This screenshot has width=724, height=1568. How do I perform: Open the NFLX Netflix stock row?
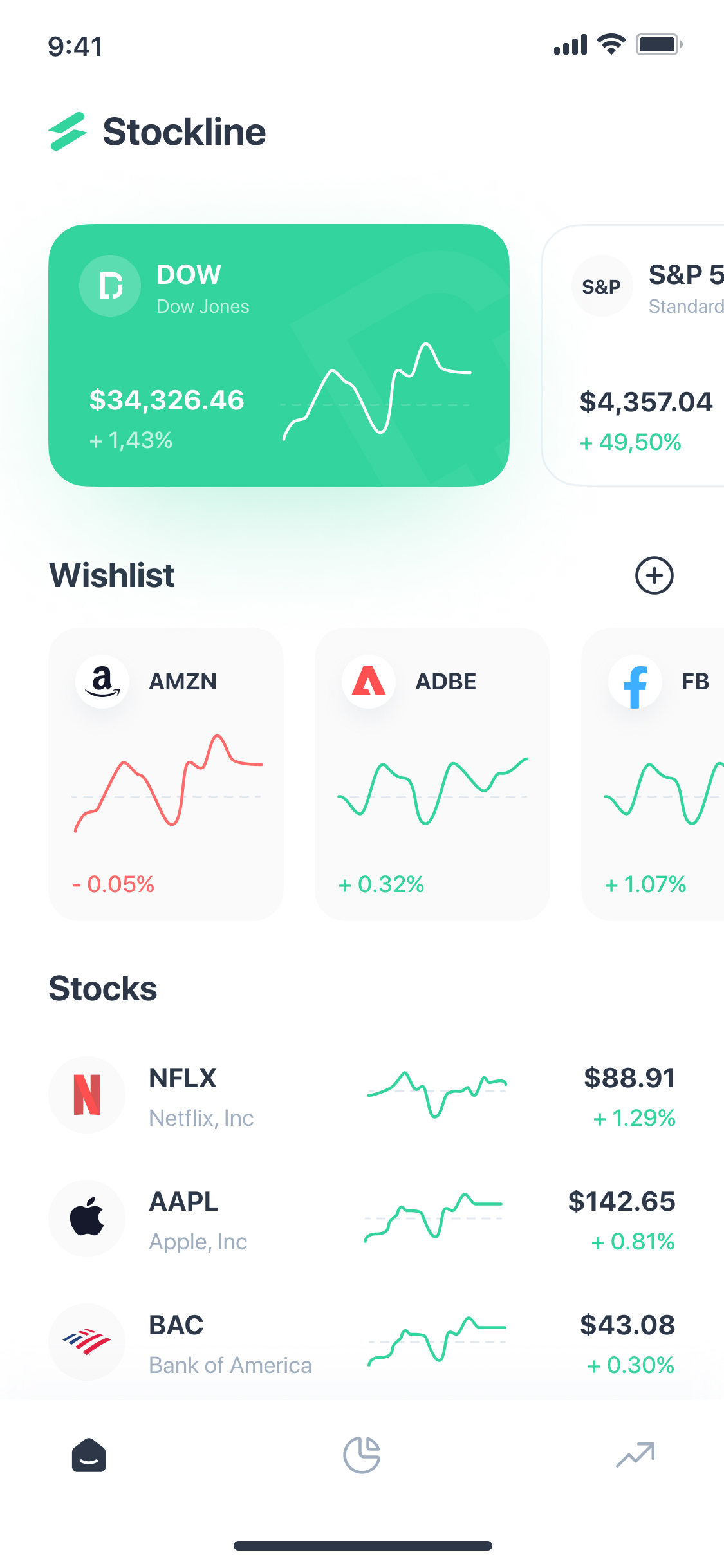(362, 1096)
